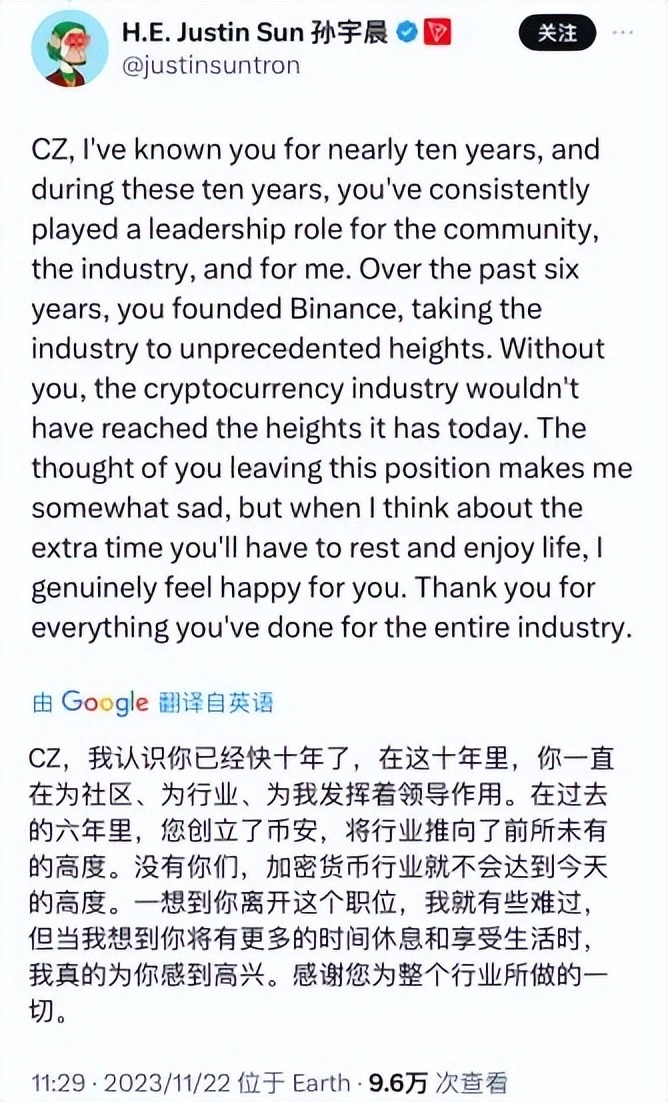Follow Justin Sun with the 关注 button
Screen dimensions: 668x1102
(557, 33)
